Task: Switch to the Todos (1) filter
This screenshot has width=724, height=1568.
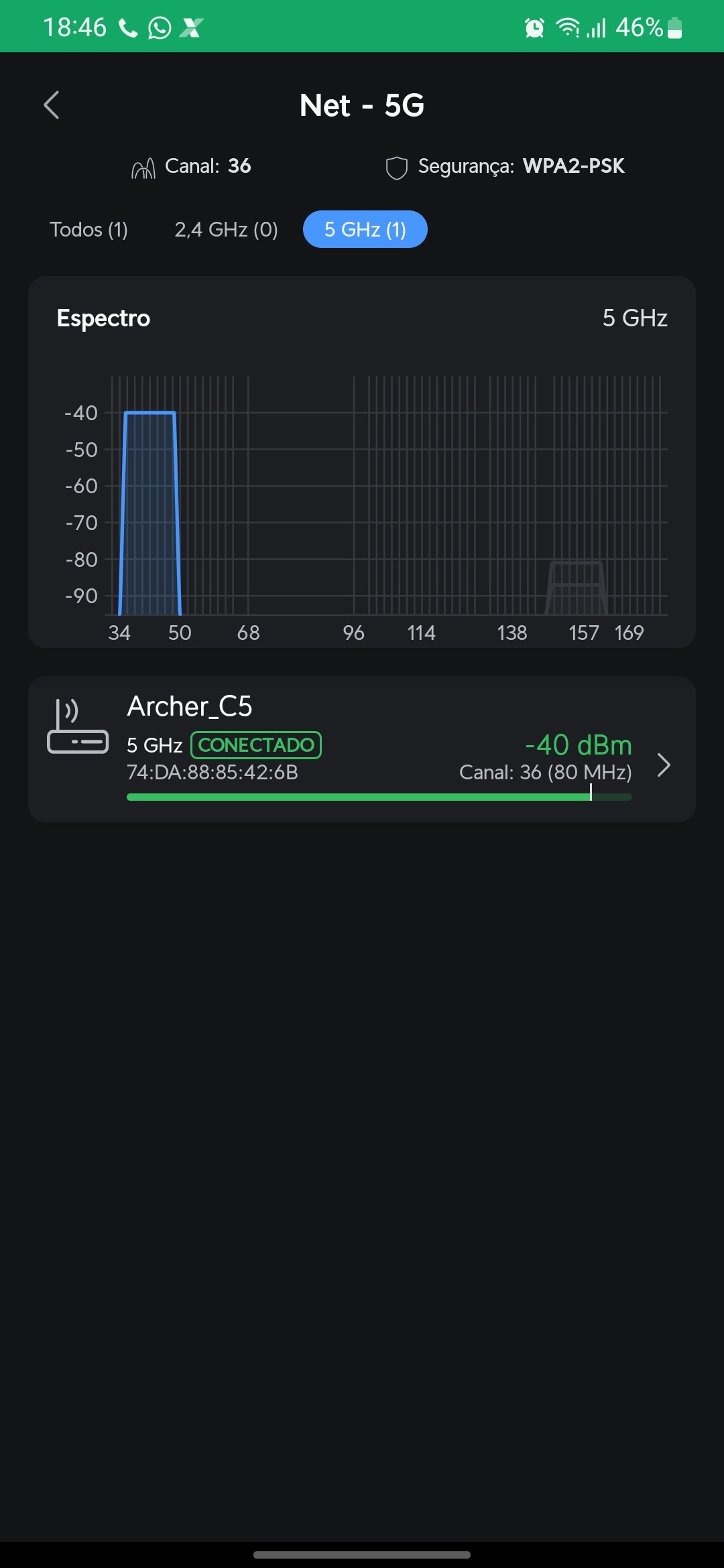Action: point(88,230)
